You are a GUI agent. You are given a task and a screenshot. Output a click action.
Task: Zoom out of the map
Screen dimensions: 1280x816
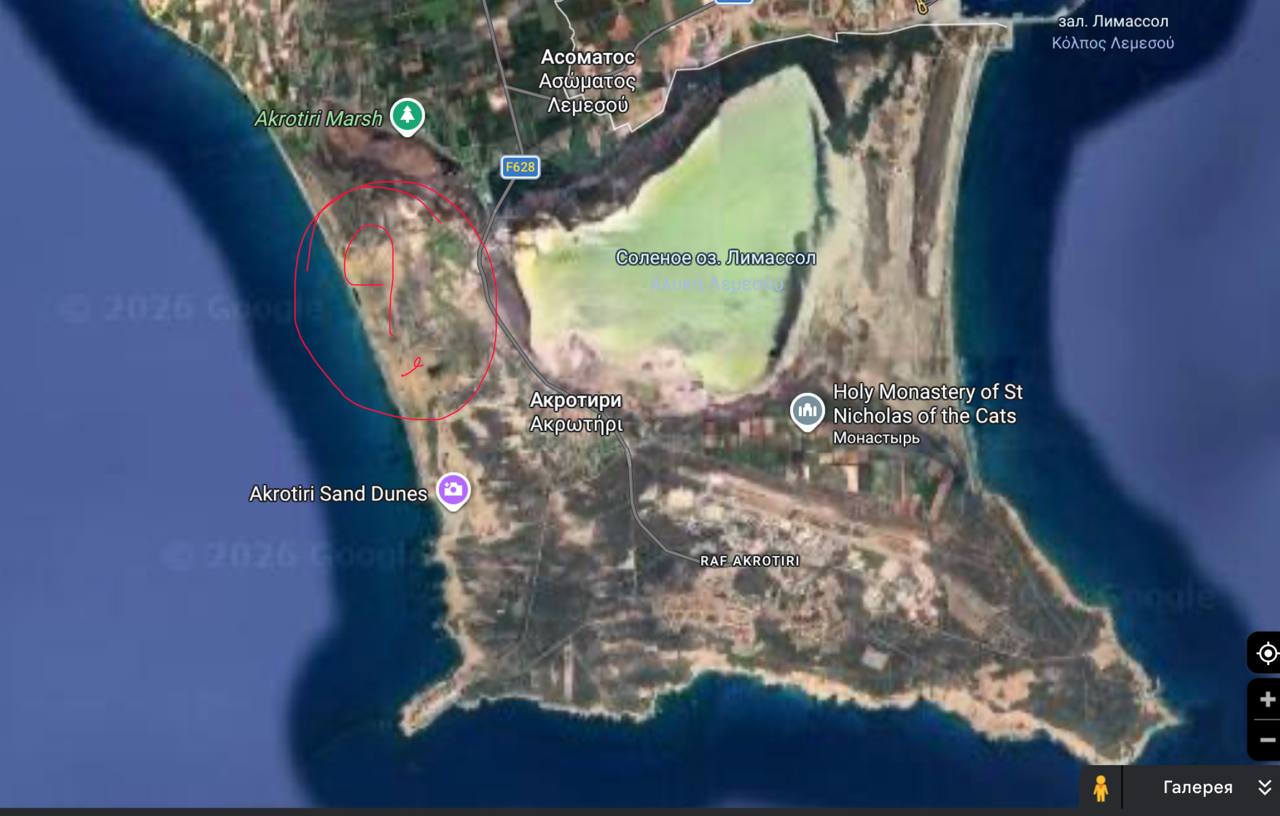1267,740
